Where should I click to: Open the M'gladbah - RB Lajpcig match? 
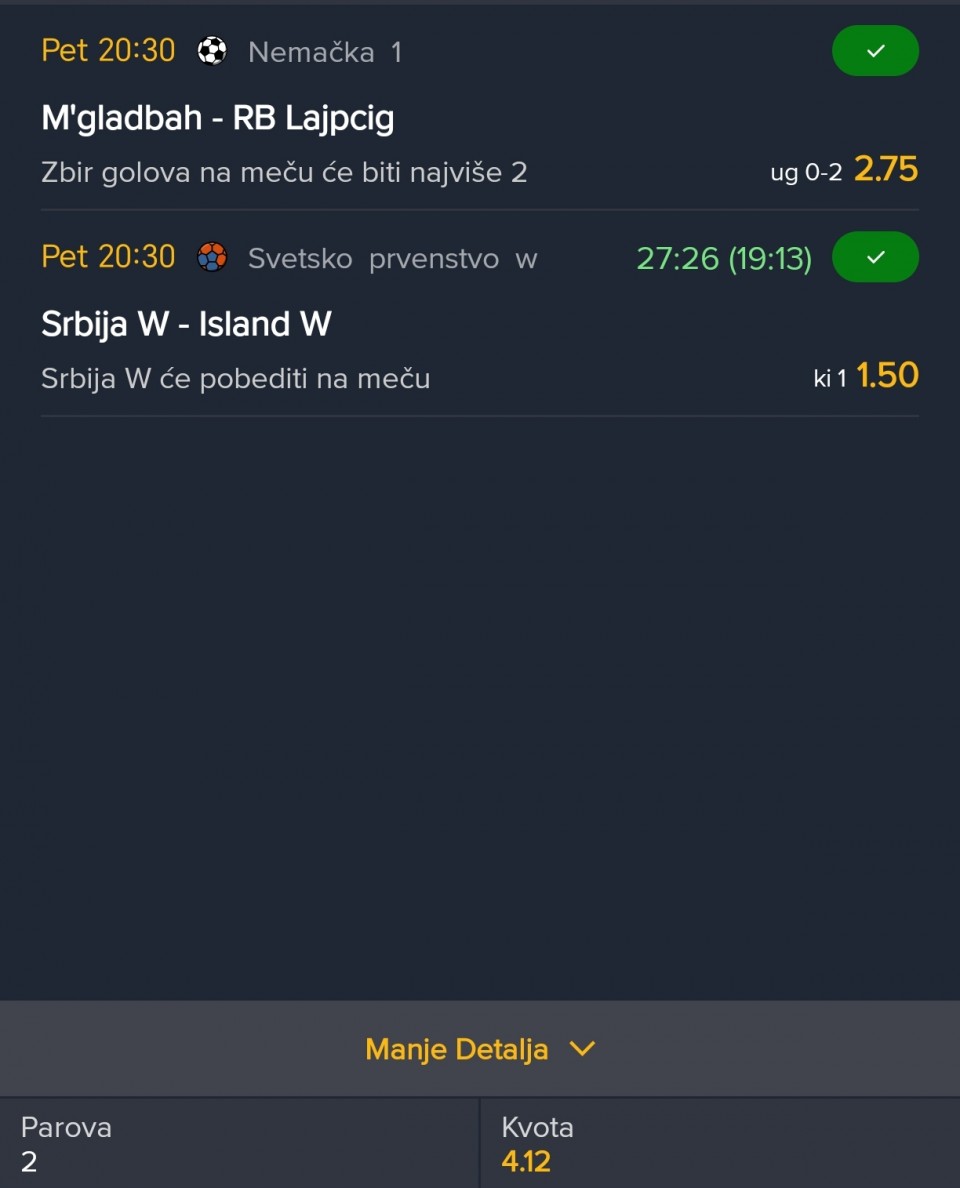coord(218,119)
